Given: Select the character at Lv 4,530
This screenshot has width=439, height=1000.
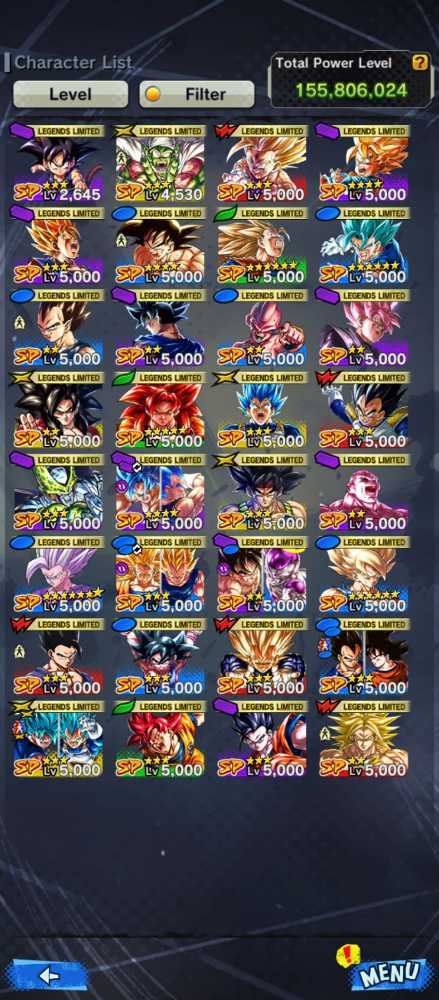Looking at the screenshot, I should pos(160,163).
